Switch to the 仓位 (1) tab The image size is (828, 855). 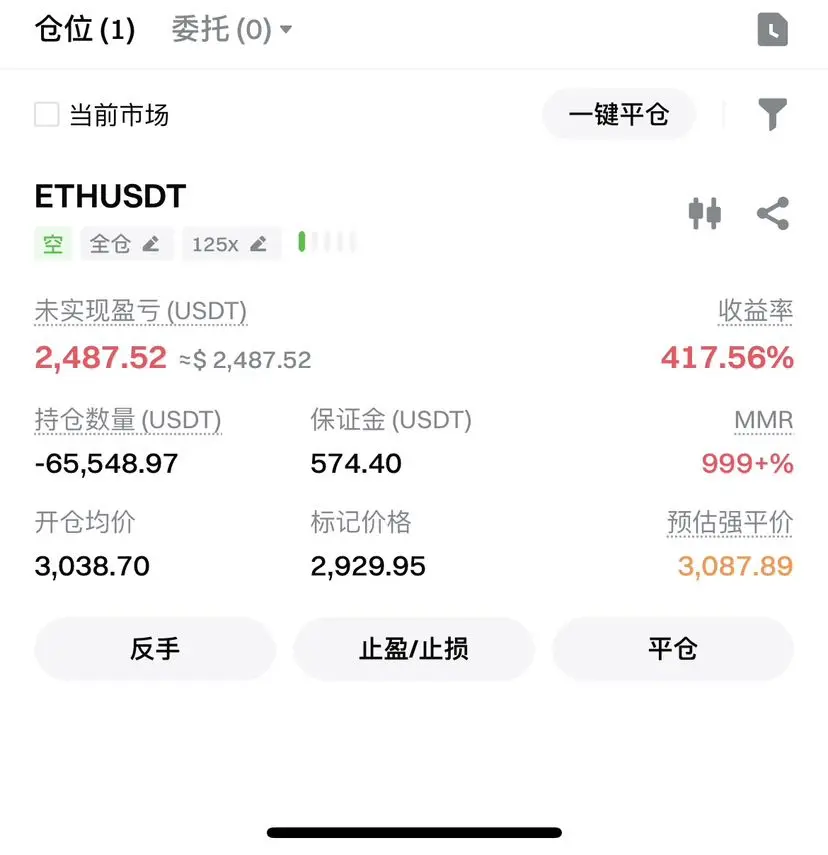click(85, 30)
